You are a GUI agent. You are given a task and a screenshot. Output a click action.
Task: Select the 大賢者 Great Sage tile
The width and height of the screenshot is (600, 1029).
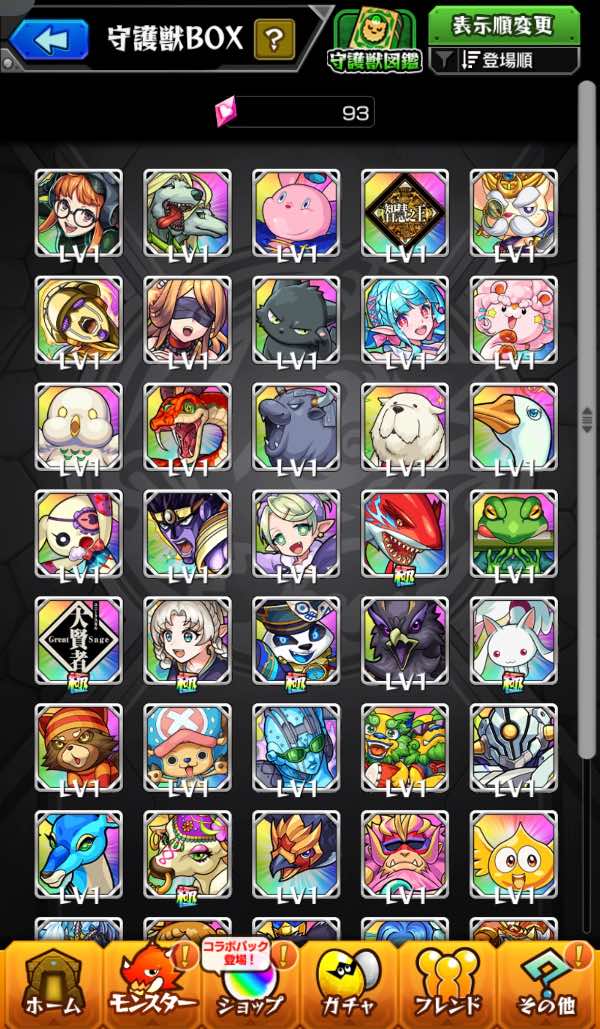(79, 640)
